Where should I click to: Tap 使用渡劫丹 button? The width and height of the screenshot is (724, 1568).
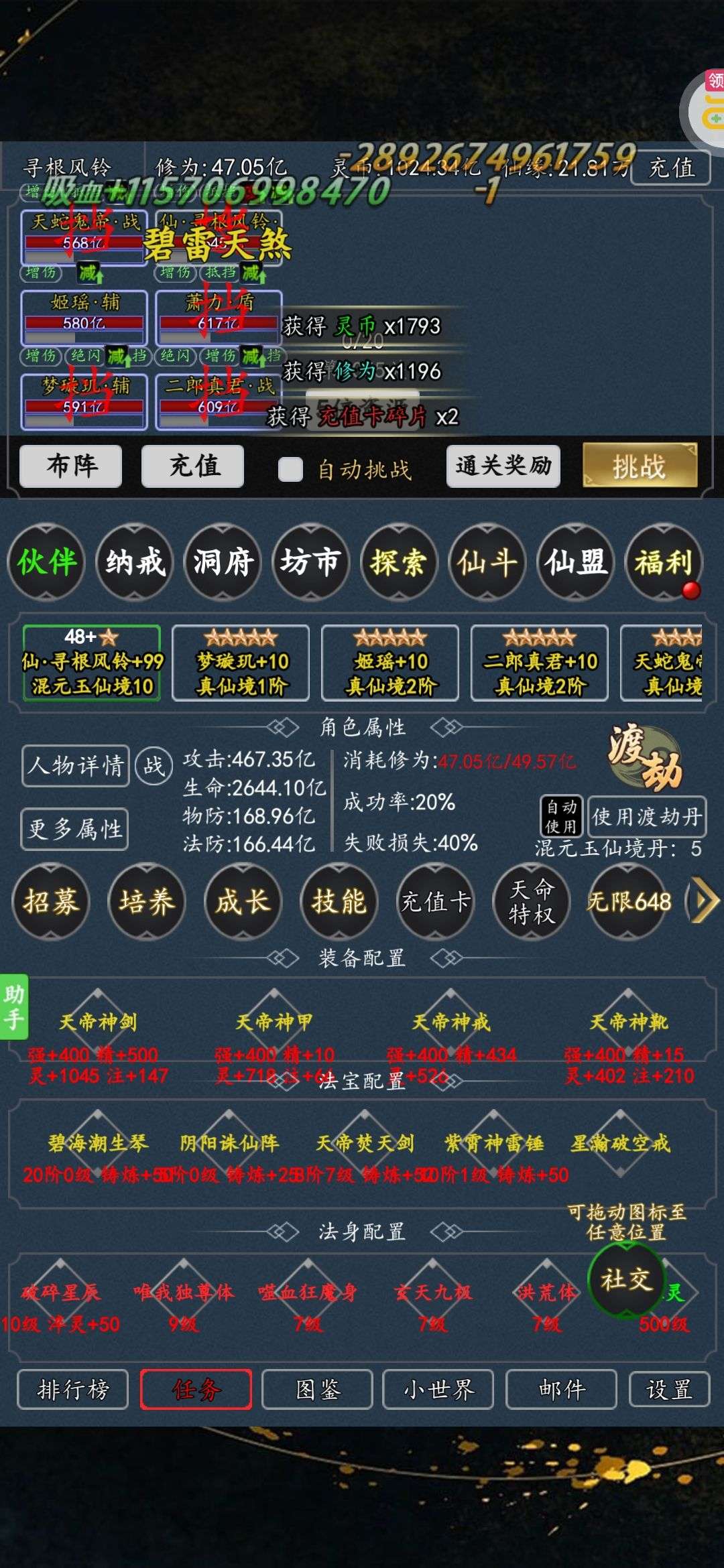647,817
